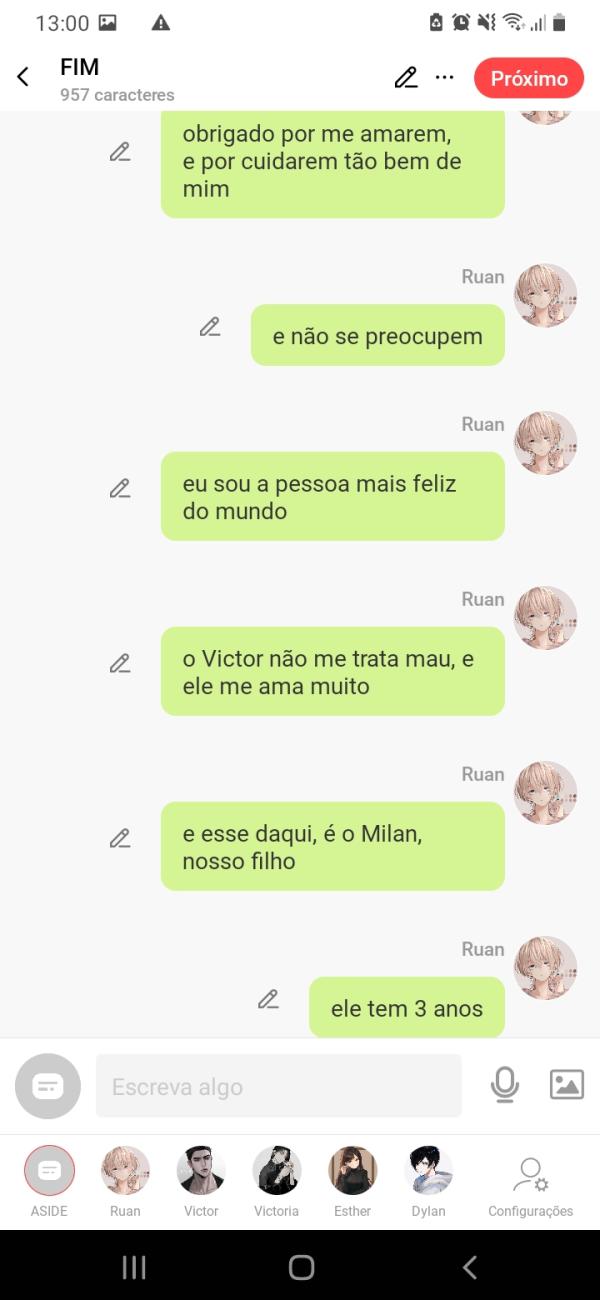Edit the message "eu sou a pessoa mais feliz"
The width and height of the screenshot is (600, 1300).
tap(120, 489)
